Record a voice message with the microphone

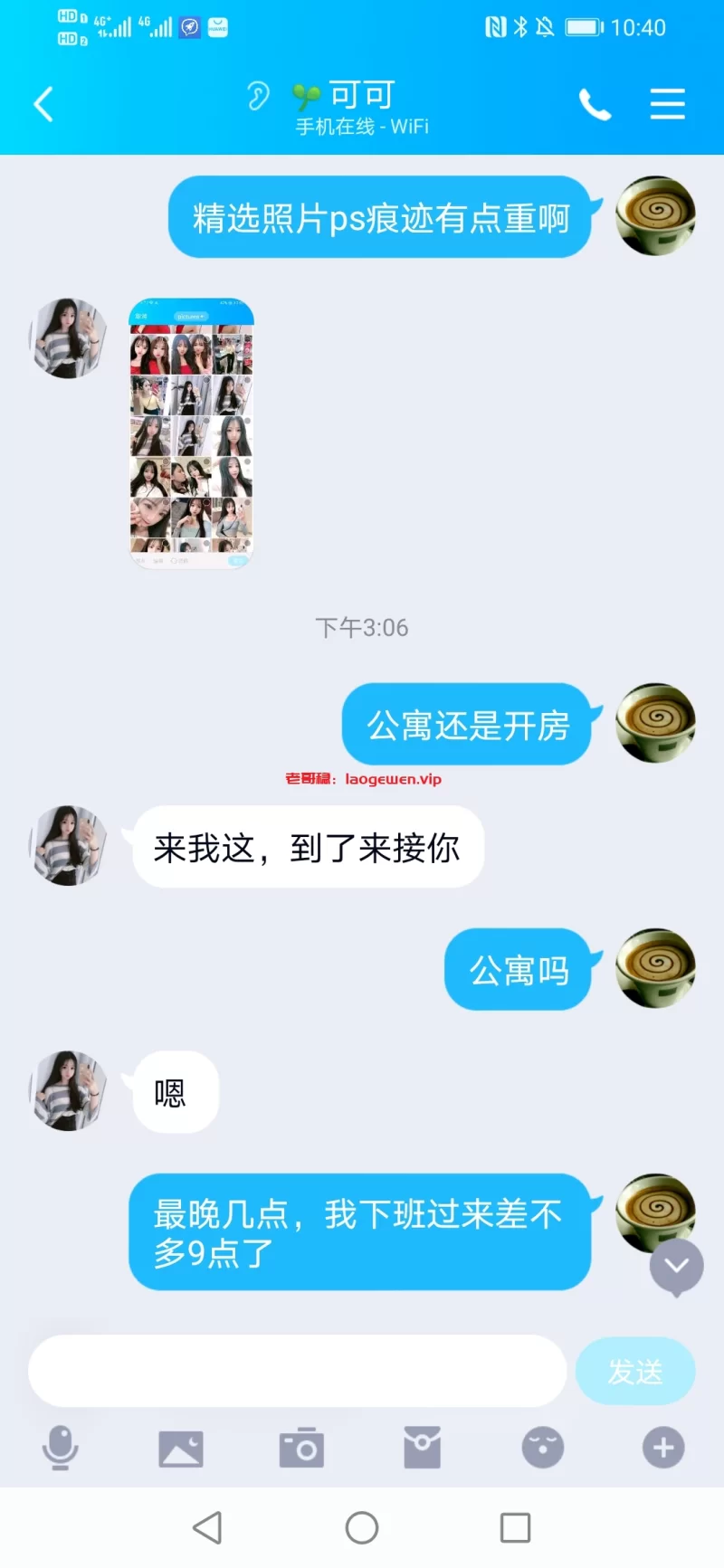(60, 1448)
